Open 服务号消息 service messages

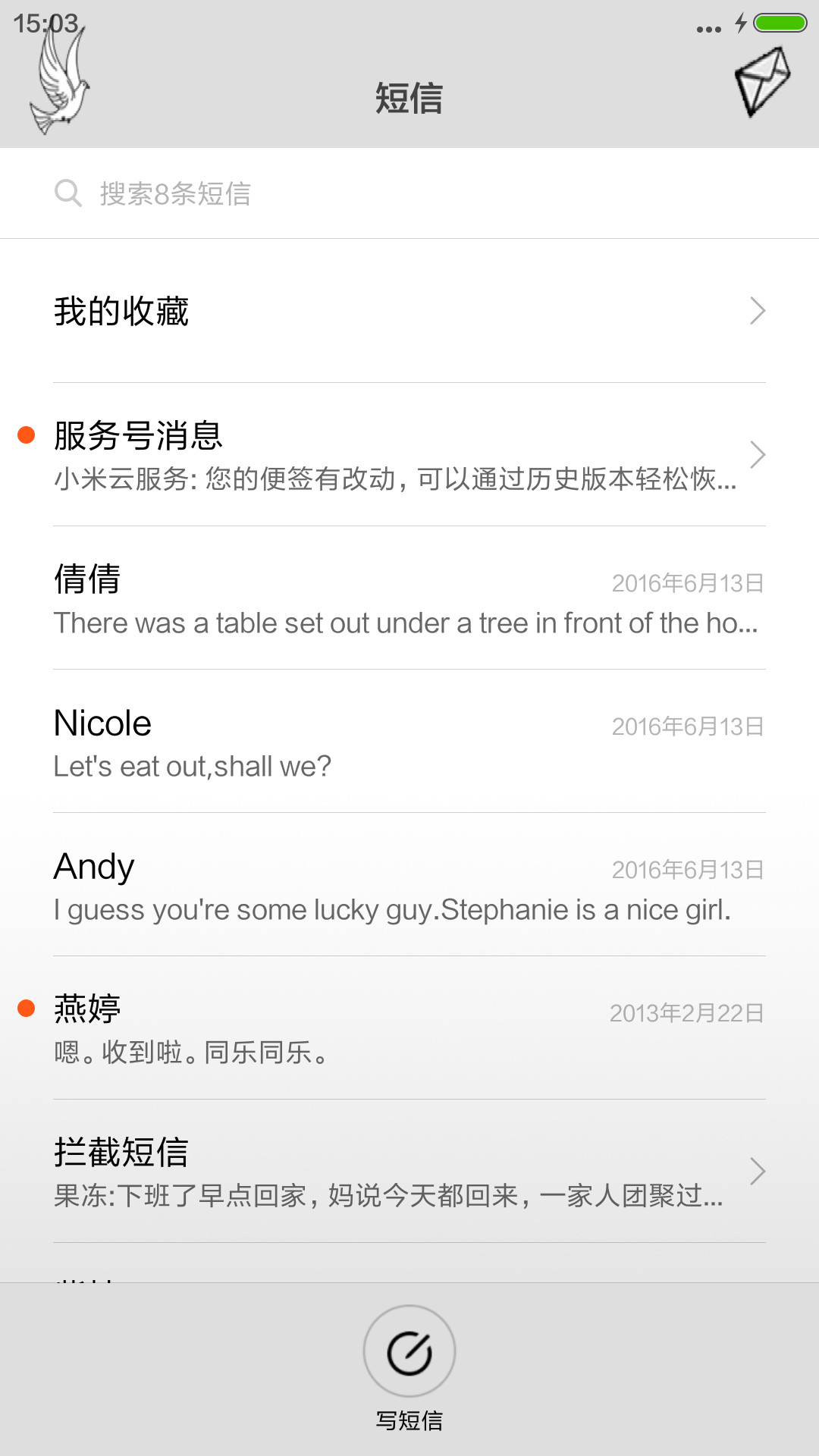[409, 455]
